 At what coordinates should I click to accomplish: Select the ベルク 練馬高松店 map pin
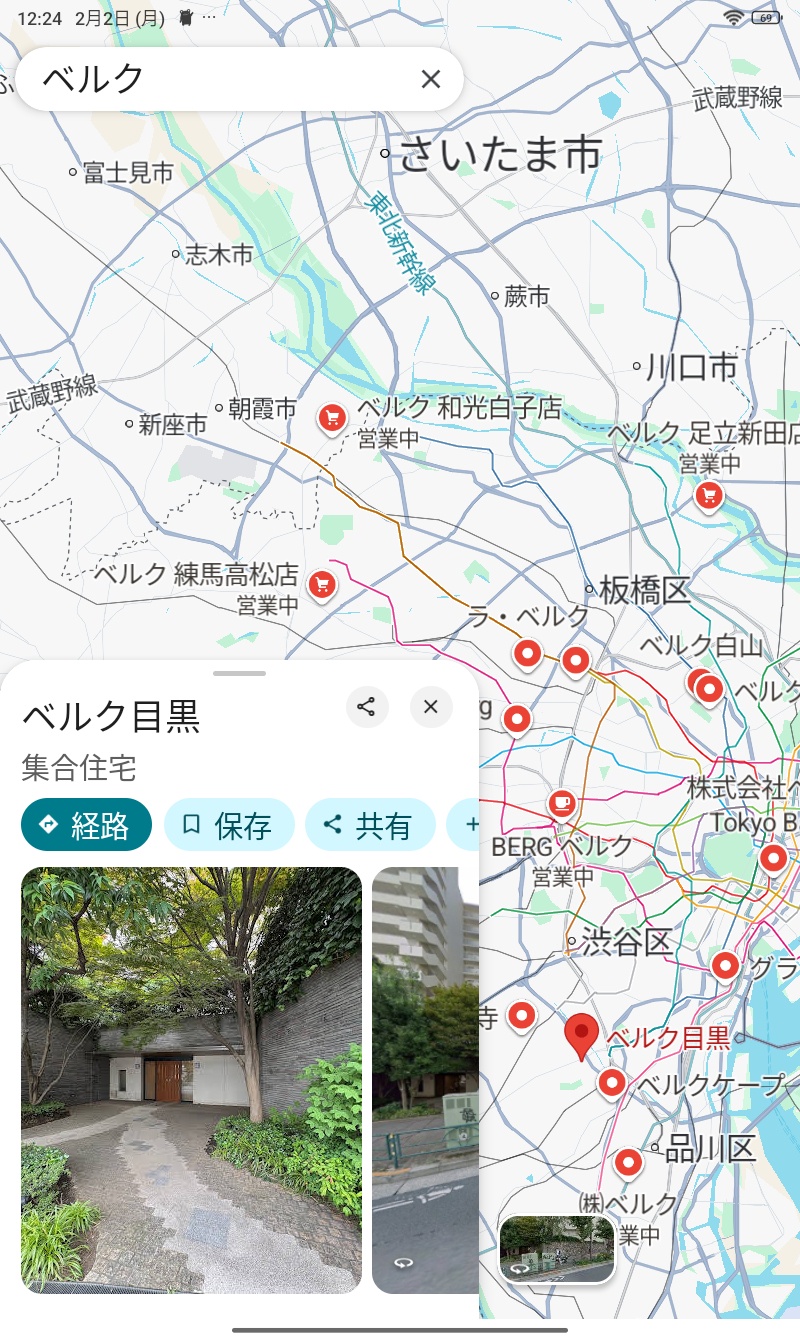pyautogui.click(x=321, y=584)
